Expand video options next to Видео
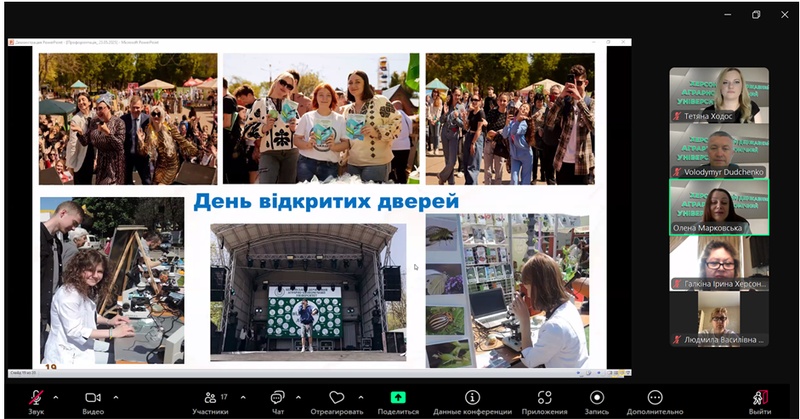 point(116,397)
